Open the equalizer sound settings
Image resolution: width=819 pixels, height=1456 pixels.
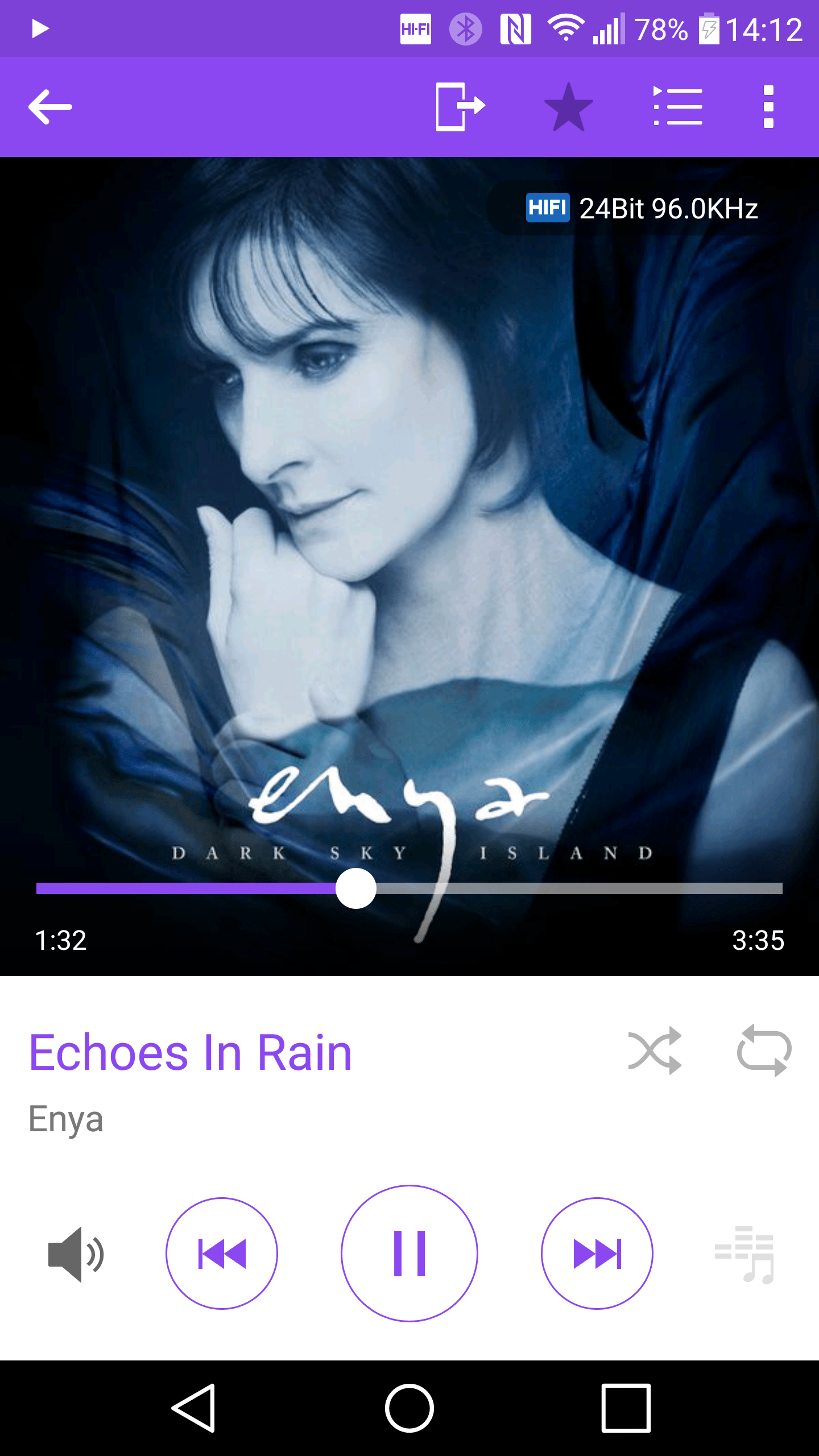744,1255
